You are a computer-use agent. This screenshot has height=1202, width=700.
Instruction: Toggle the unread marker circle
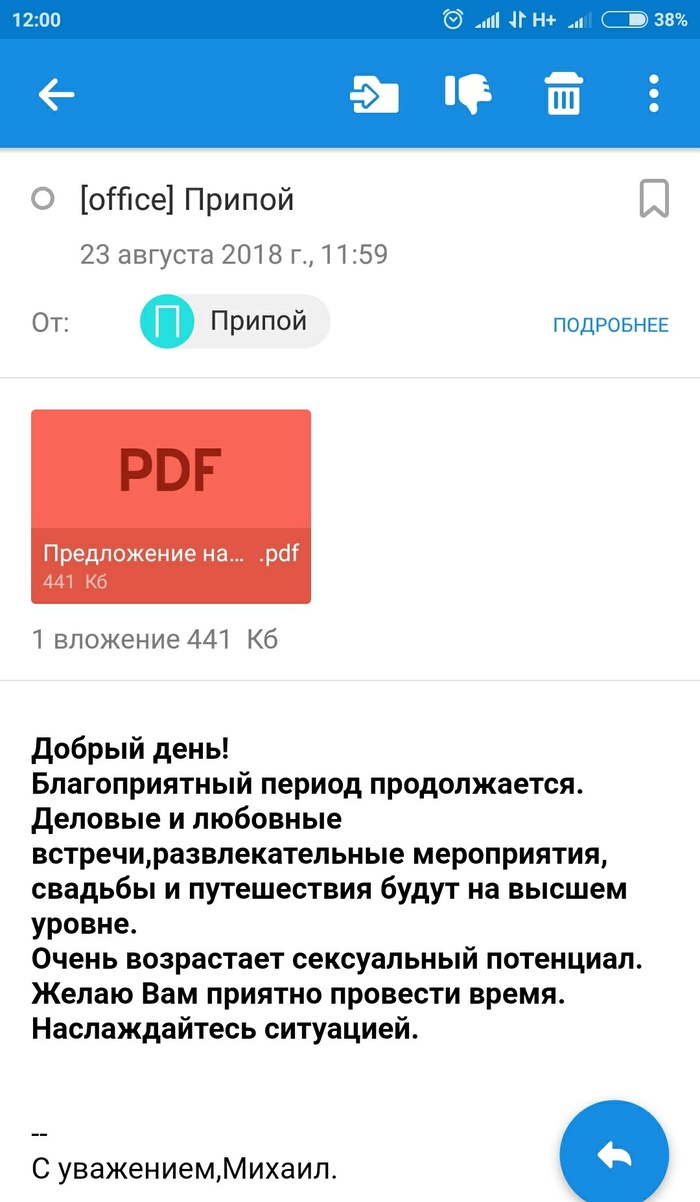(43, 200)
